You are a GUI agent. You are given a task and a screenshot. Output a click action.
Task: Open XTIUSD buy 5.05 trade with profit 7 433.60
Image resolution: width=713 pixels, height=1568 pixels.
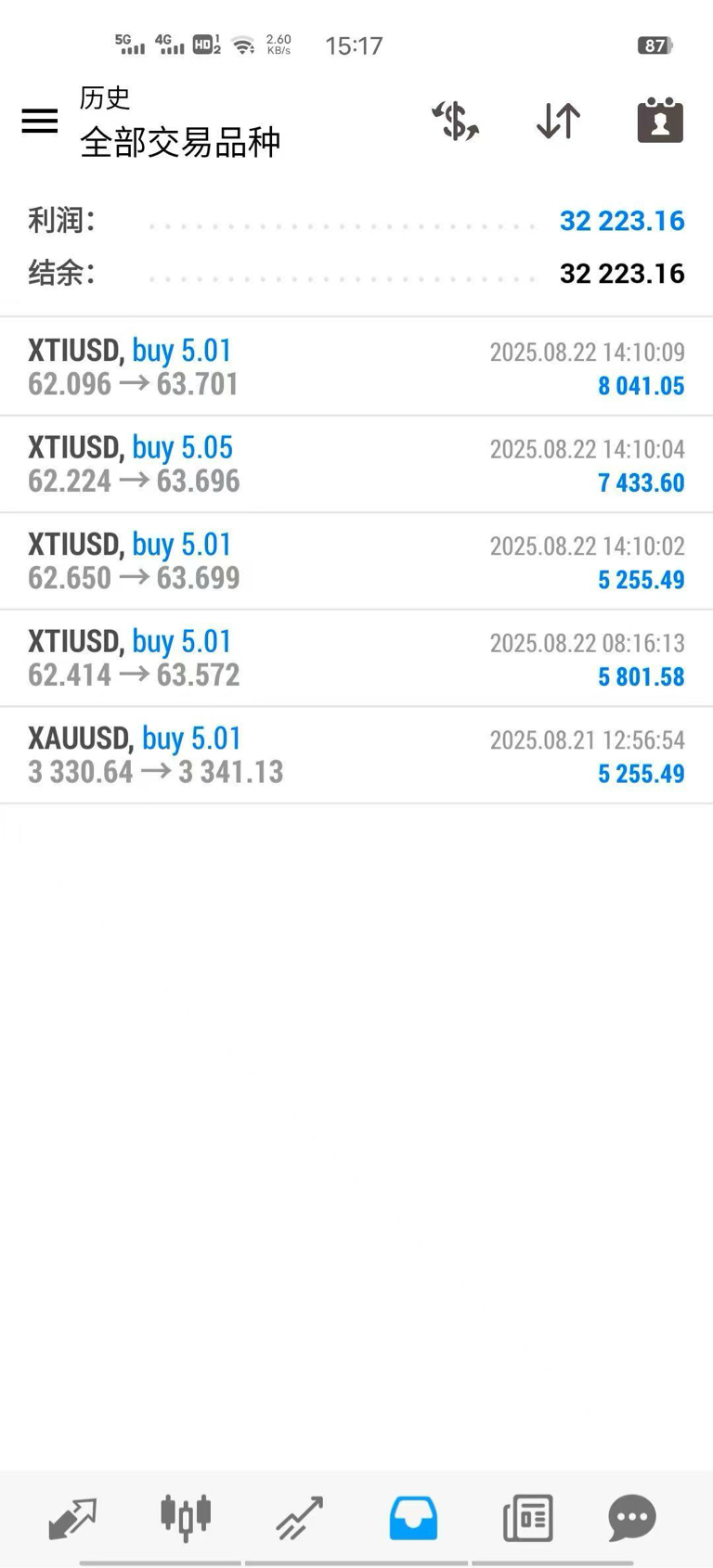[356, 464]
